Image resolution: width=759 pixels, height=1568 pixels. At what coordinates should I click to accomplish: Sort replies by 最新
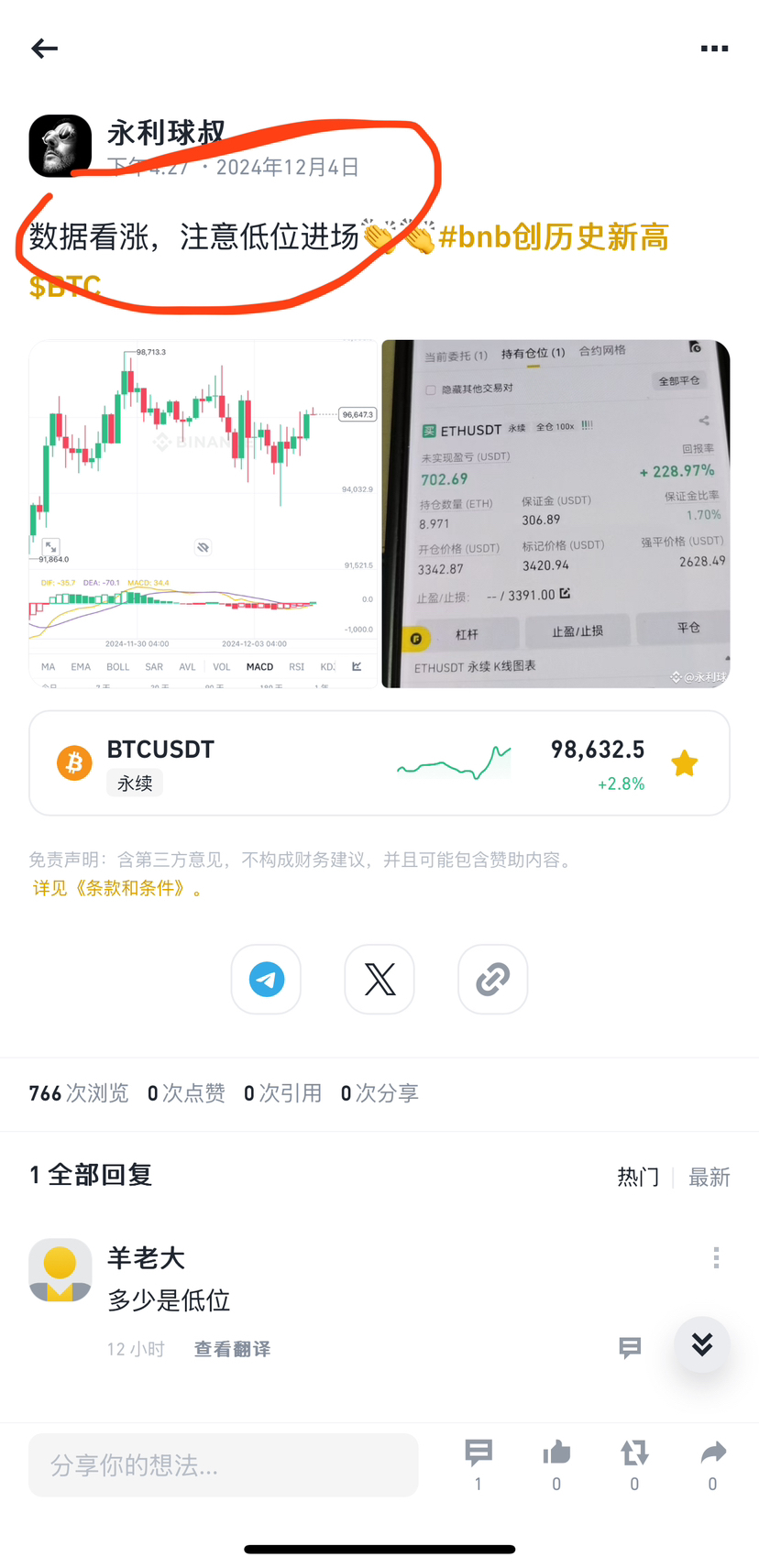pos(709,1177)
